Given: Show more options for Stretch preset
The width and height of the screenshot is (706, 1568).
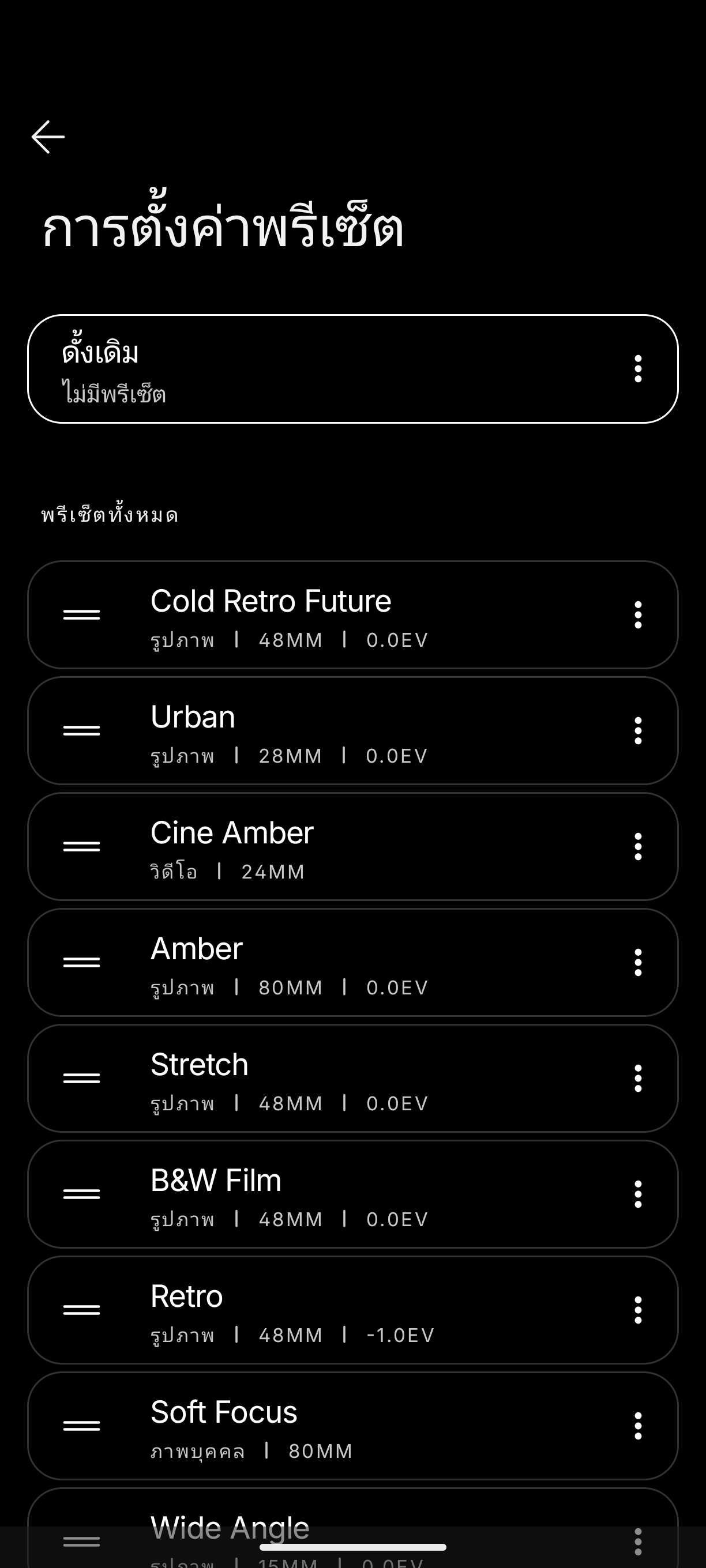Looking at the screenshot, I should pos(638,1078).
